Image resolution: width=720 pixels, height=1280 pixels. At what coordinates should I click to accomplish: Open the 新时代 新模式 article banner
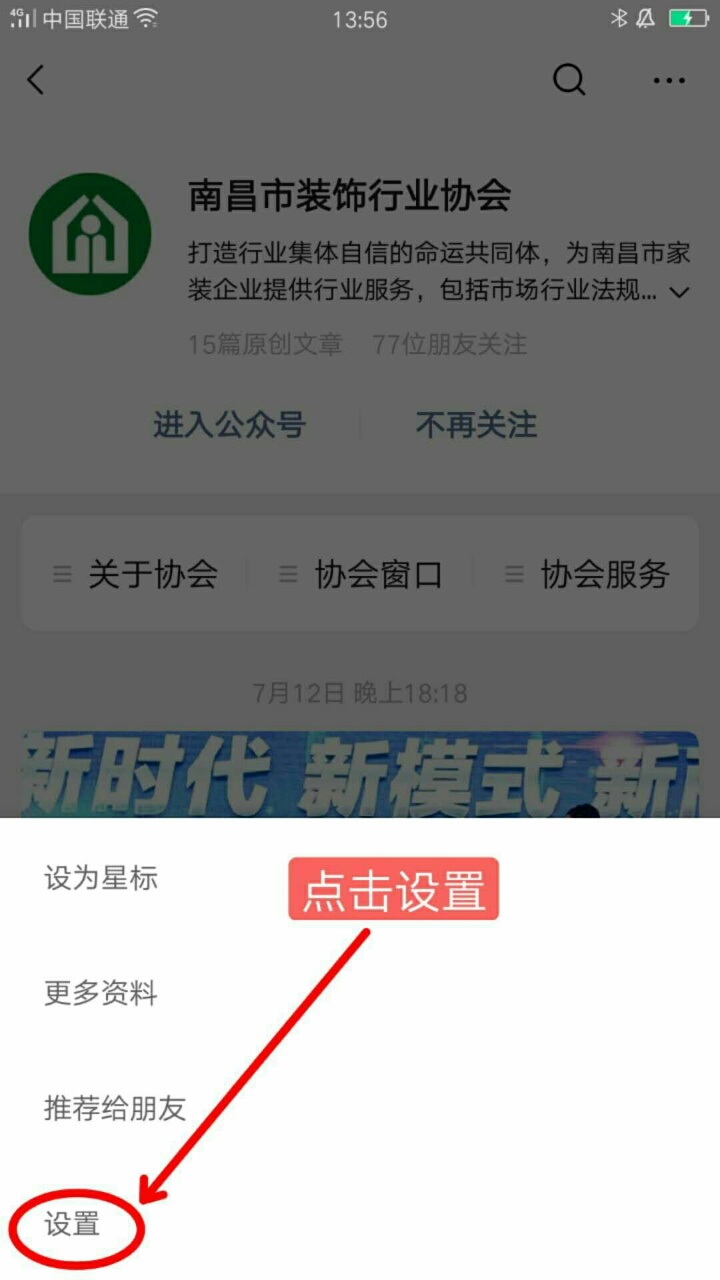point(360,775)
